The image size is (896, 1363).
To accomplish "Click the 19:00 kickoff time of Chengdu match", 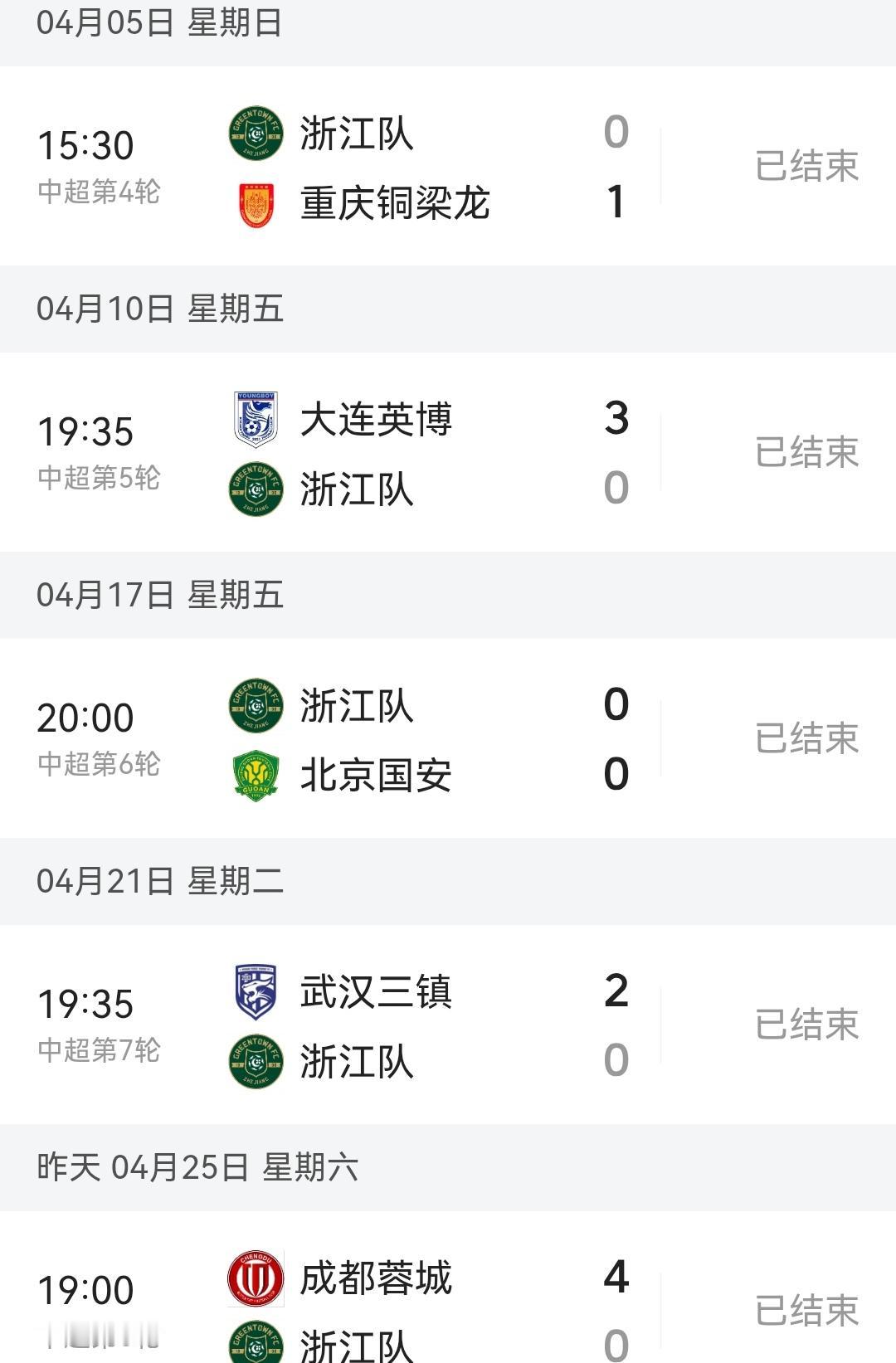I will pyautogui.click(x=87, y=1288).
